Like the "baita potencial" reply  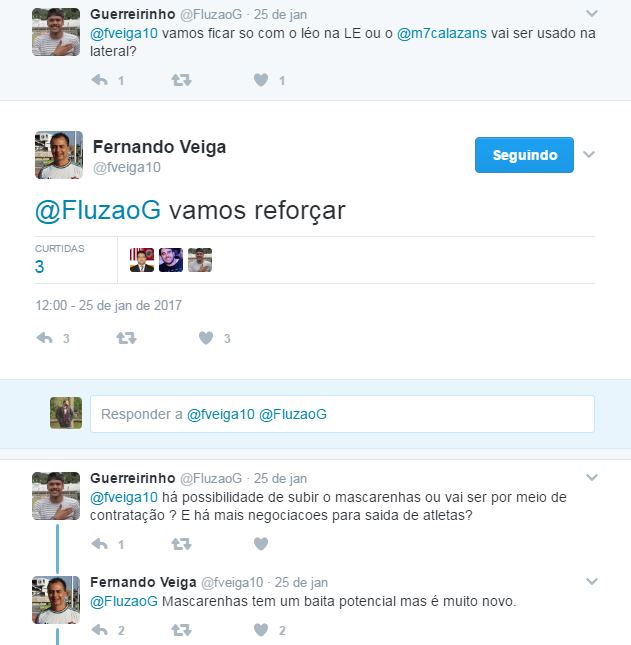(x=261, y=630)
